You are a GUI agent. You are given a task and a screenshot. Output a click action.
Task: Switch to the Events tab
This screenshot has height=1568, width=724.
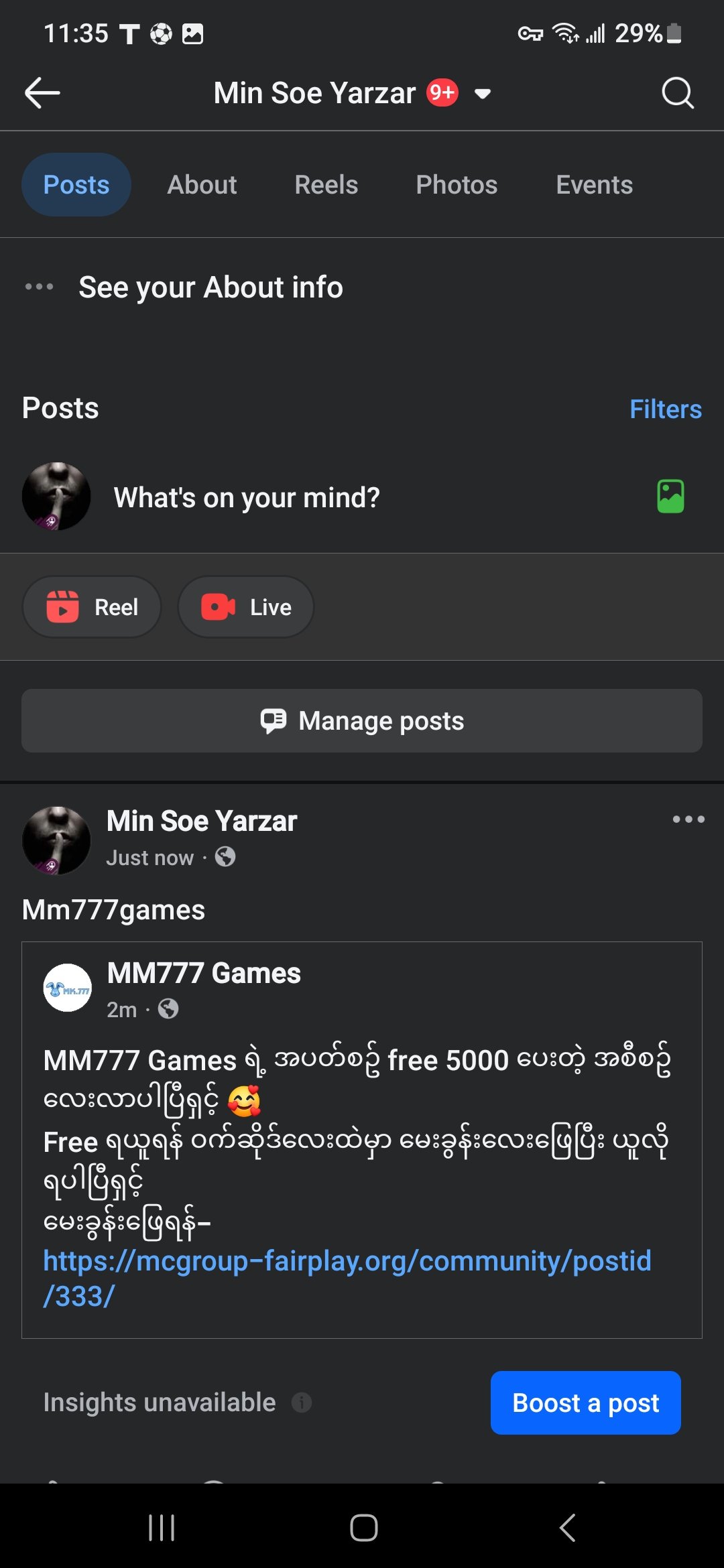point(594,185)
